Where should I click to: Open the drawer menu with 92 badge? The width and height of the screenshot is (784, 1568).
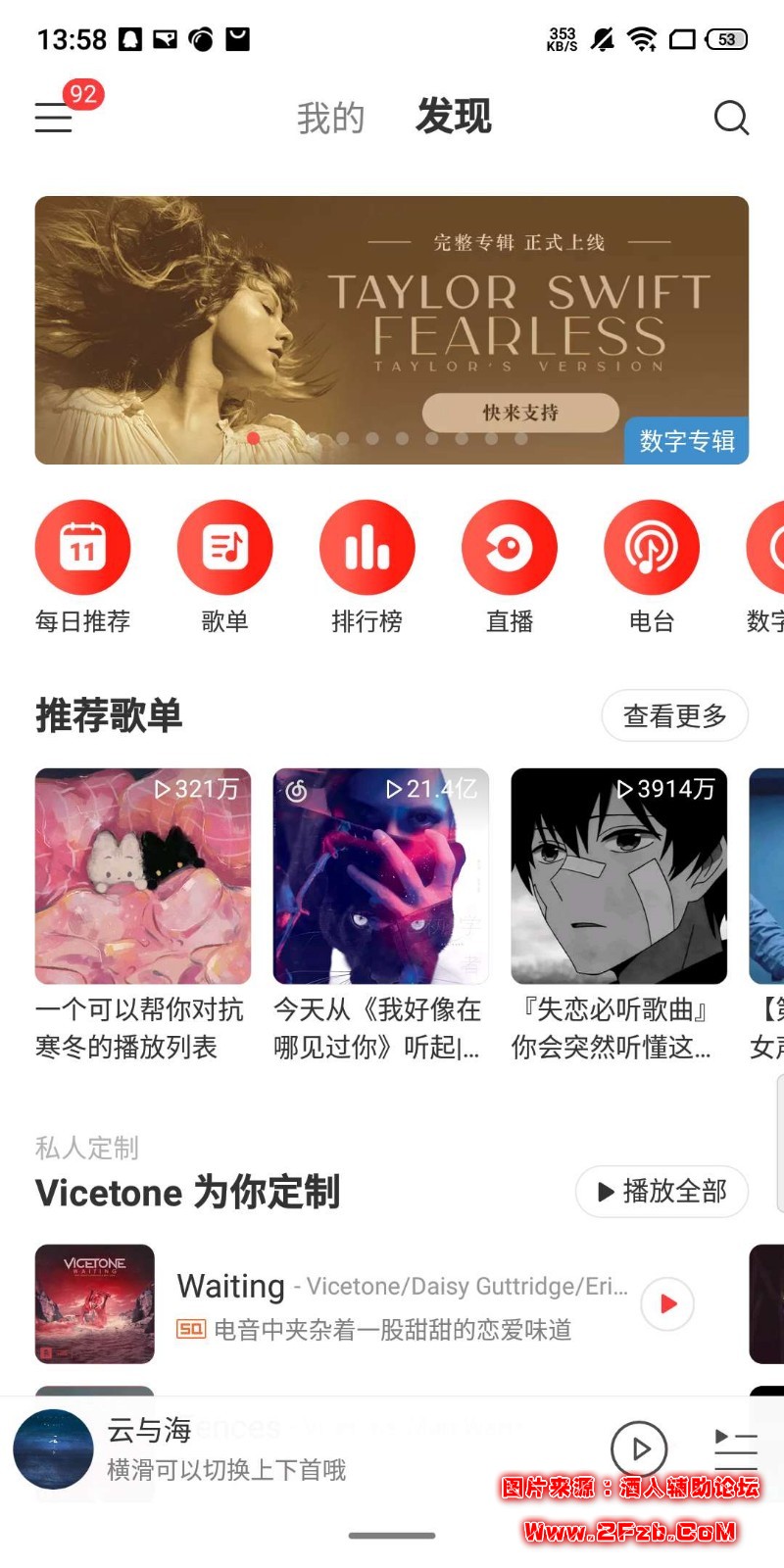55,117
